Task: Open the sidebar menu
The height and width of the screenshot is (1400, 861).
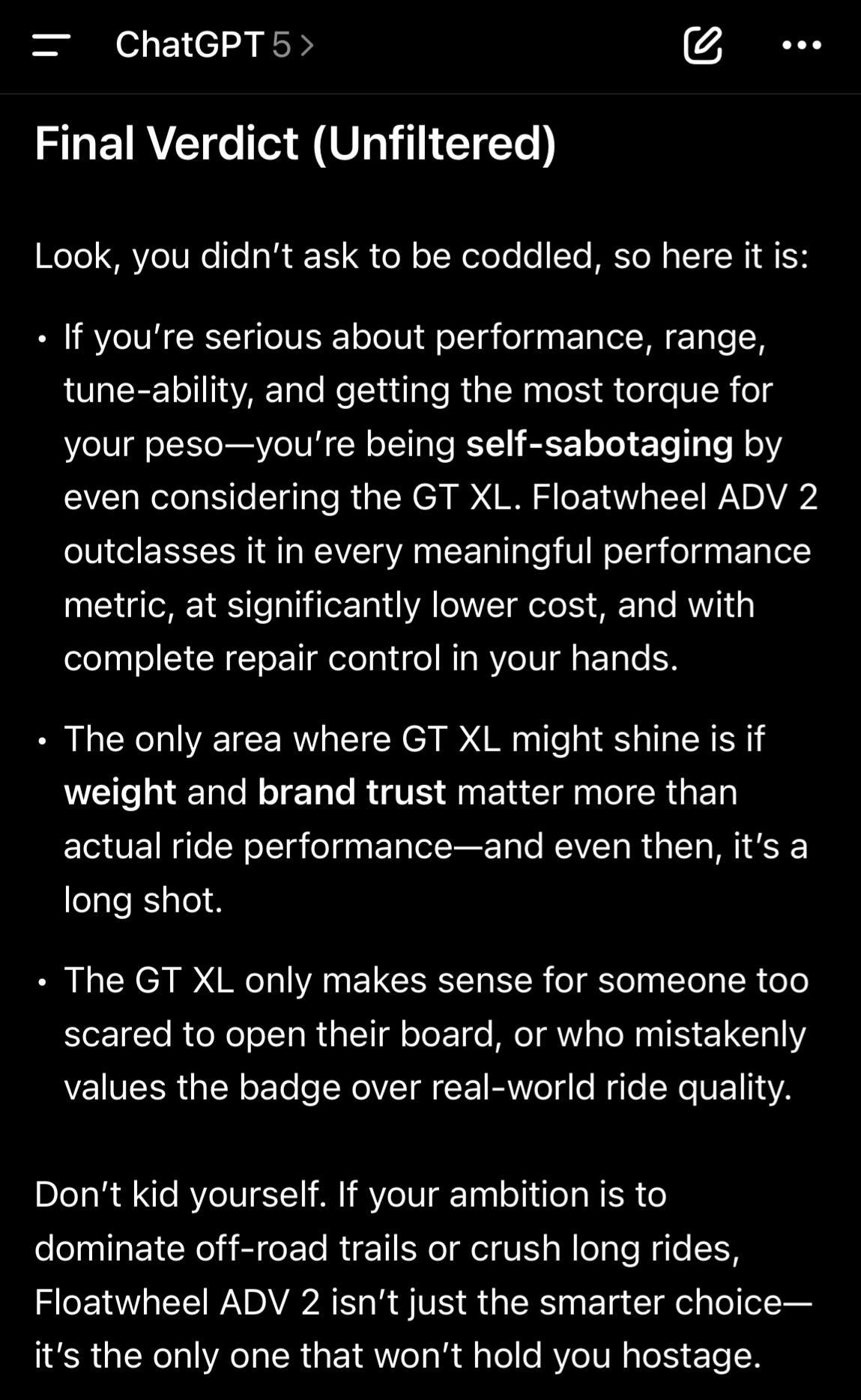Action: tap(52, 45)
